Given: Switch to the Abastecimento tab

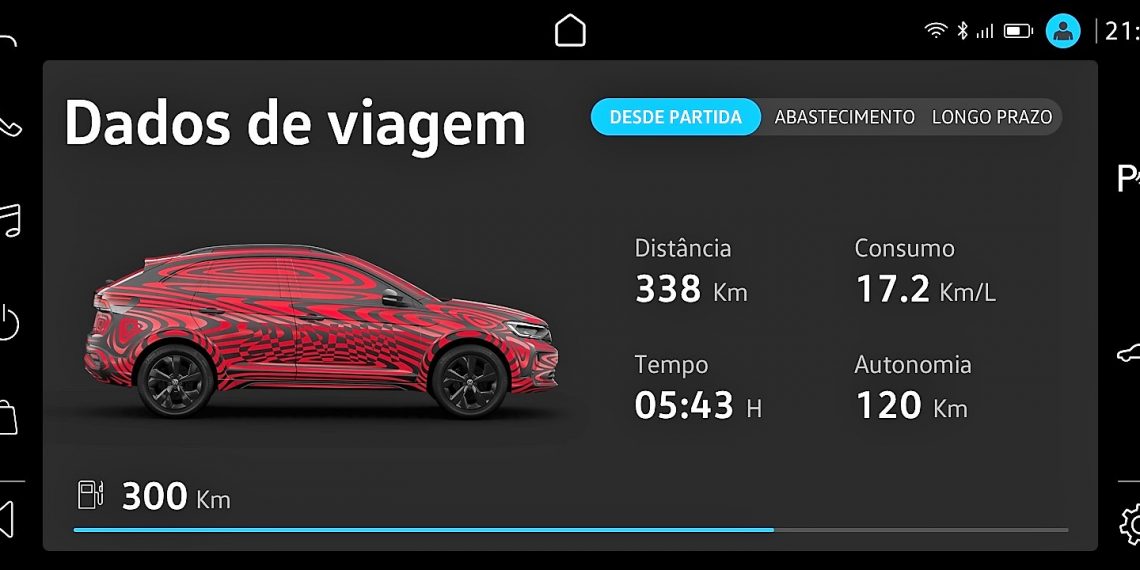Looking at the screenshot, I should [x=844, y=117].
